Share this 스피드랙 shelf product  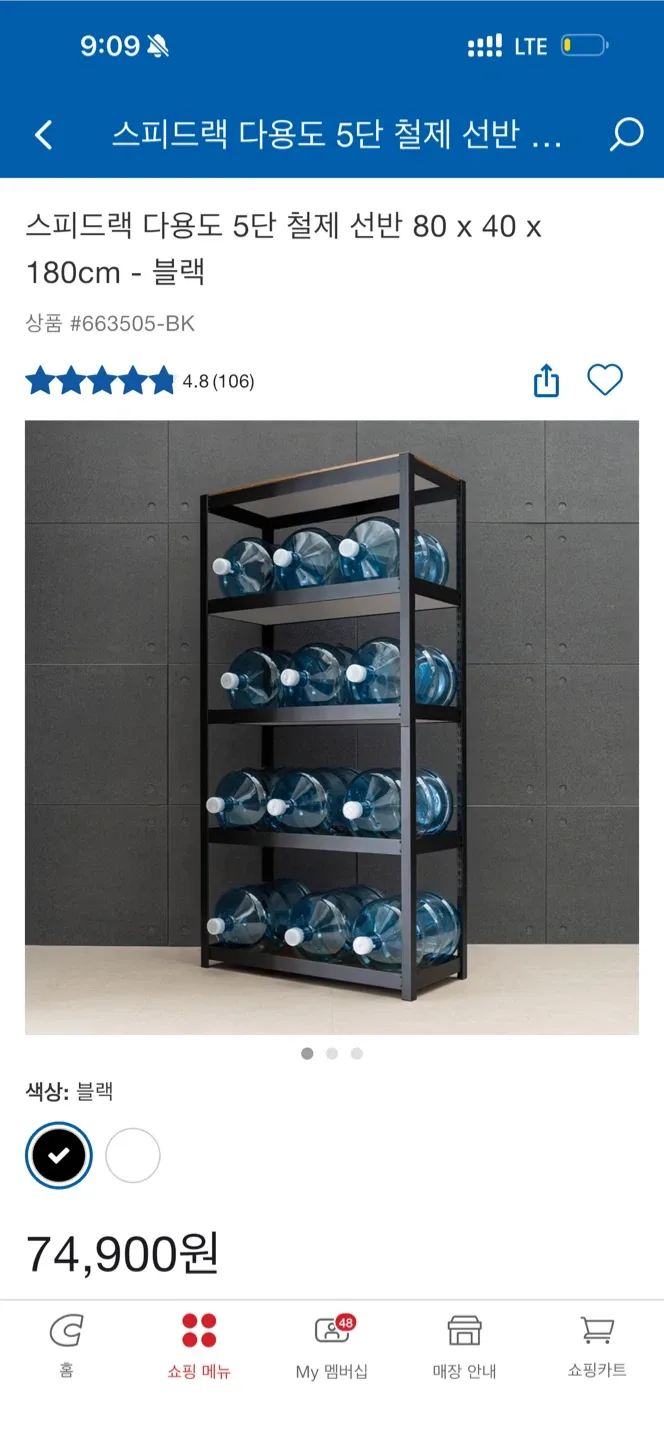pyautogui.click(x=546, y=381)
